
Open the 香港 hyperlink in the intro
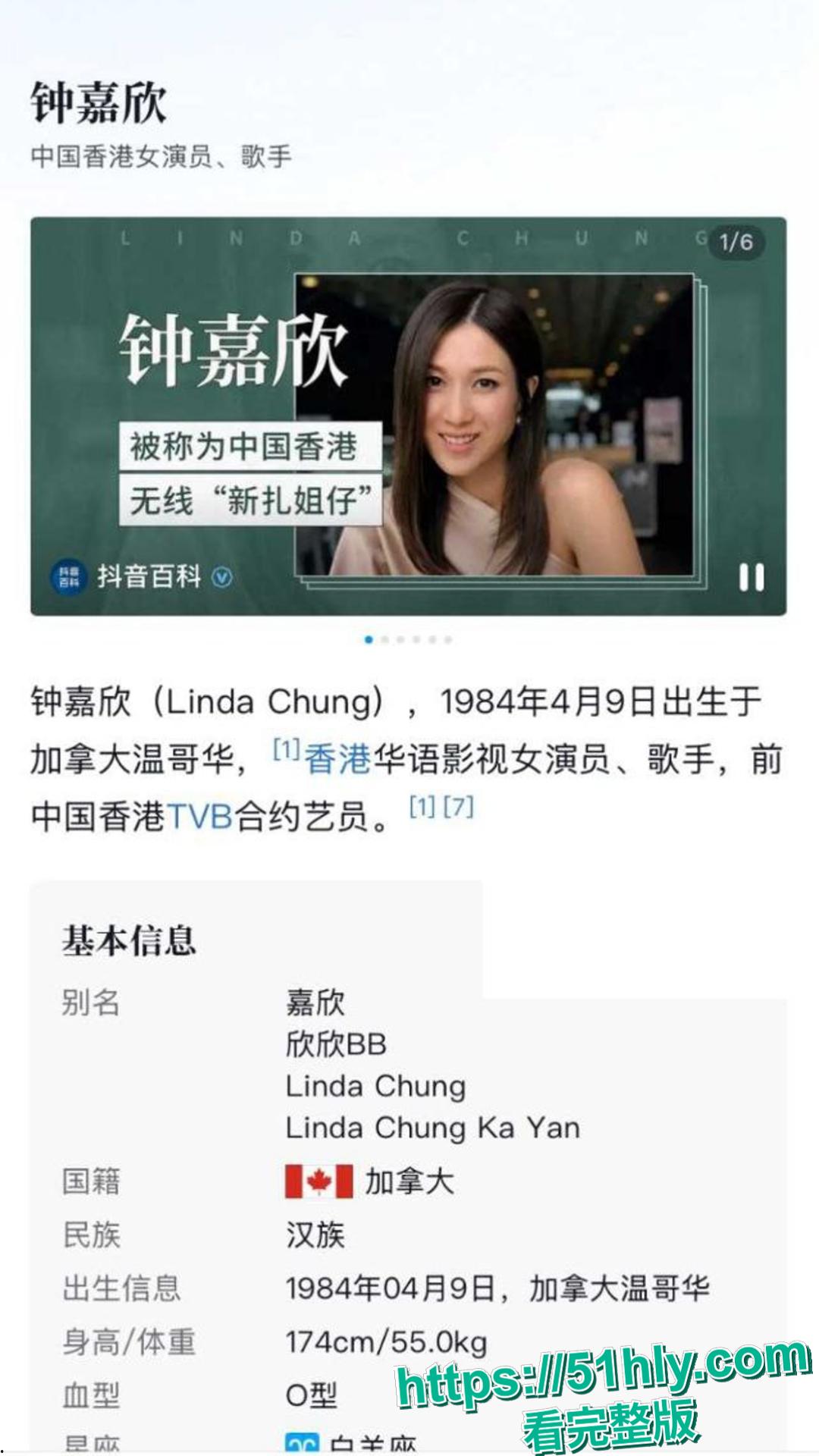pyautogui.click(x=336, y=755)
